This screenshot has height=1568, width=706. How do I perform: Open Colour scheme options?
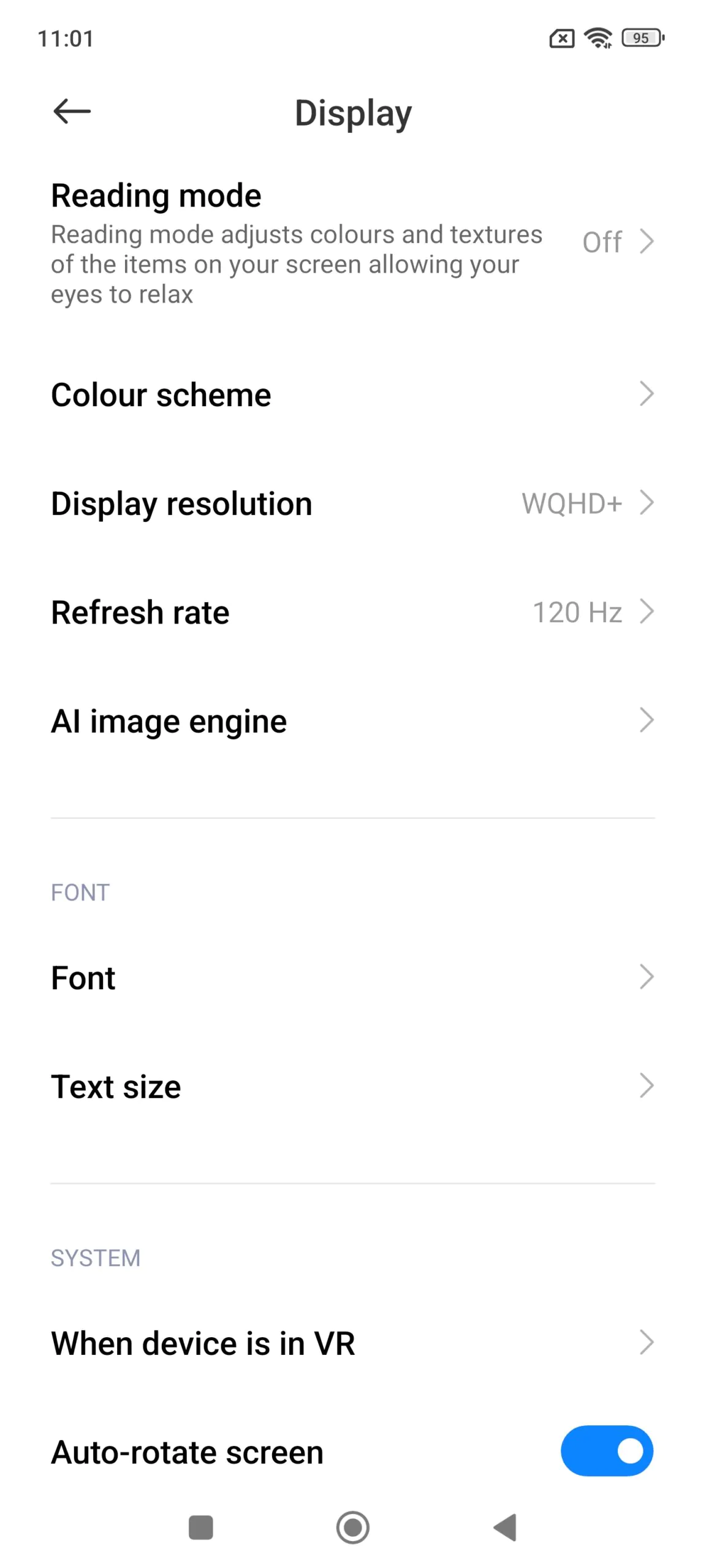pos(352,394)
